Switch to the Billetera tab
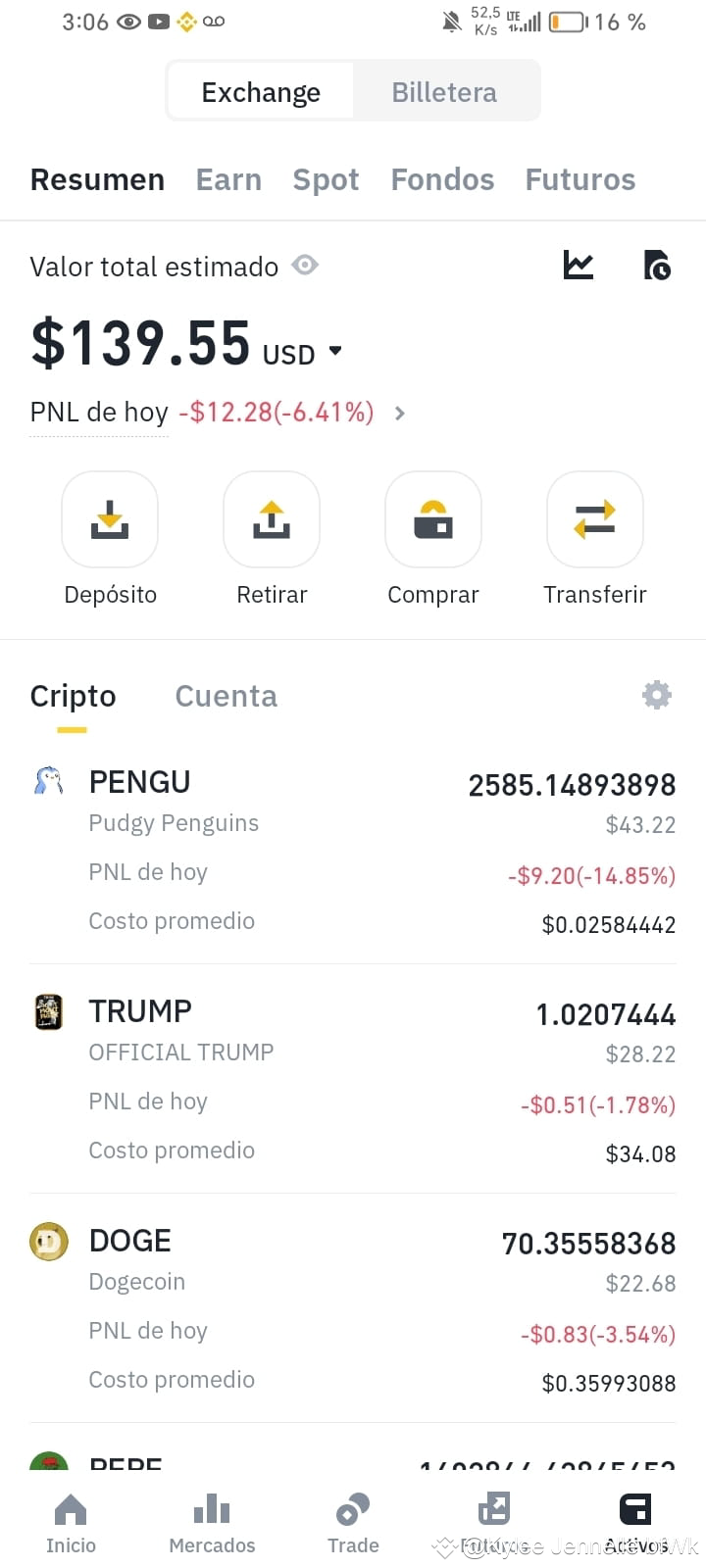 [444, 91]
